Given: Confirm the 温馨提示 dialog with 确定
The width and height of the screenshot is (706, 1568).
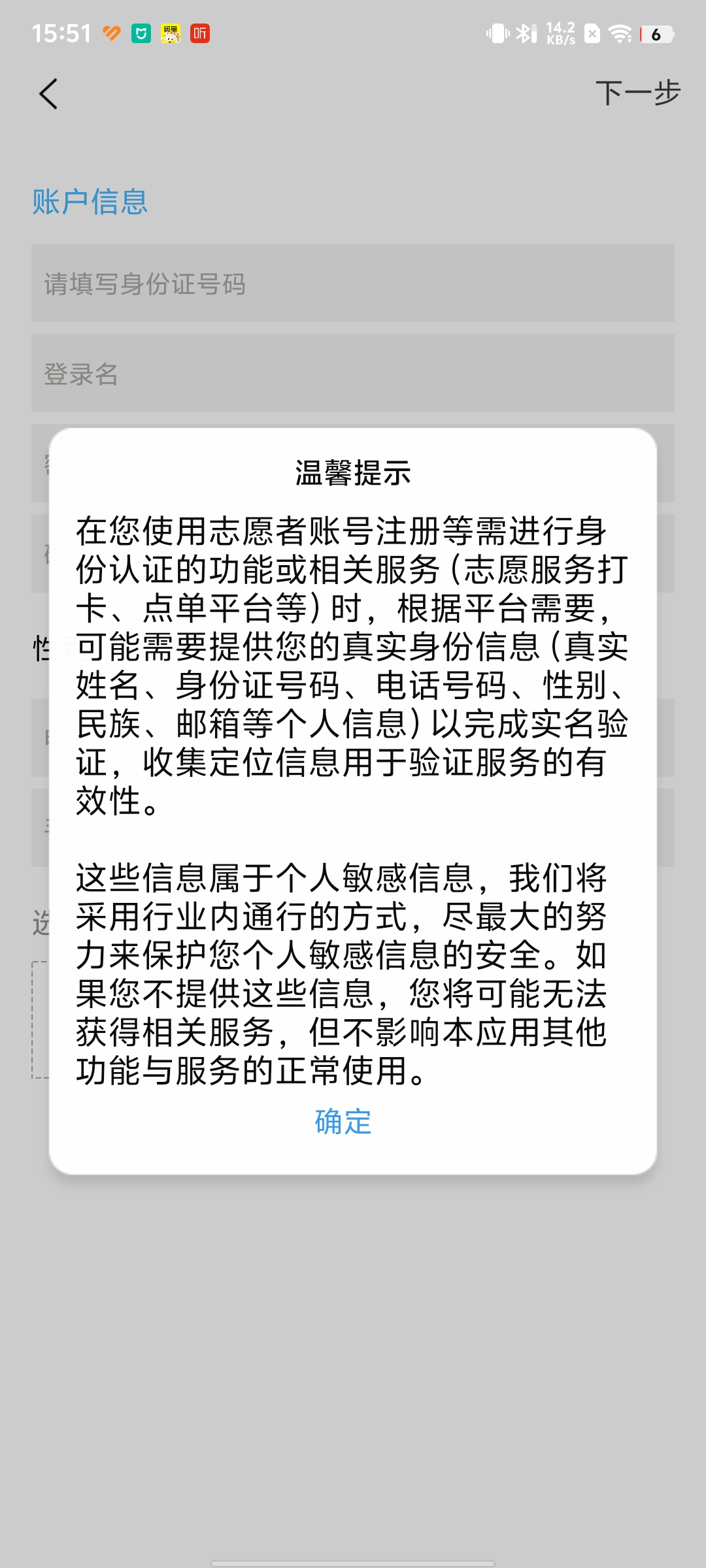Looking at the screenshot, I should pyautogui.click(x=343, y=1122).
